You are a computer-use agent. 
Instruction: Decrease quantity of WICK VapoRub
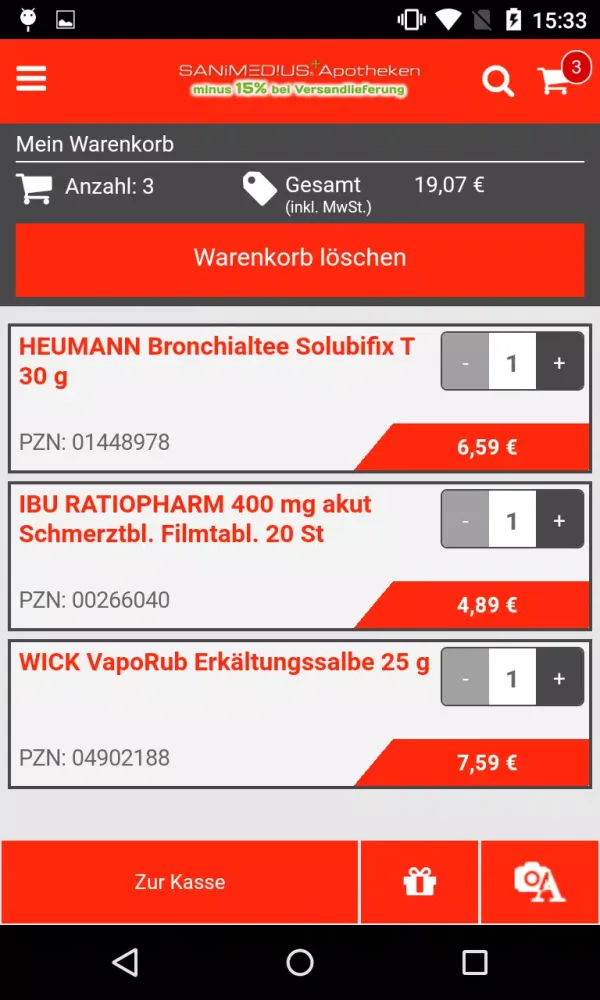click(x=465, y=679)
